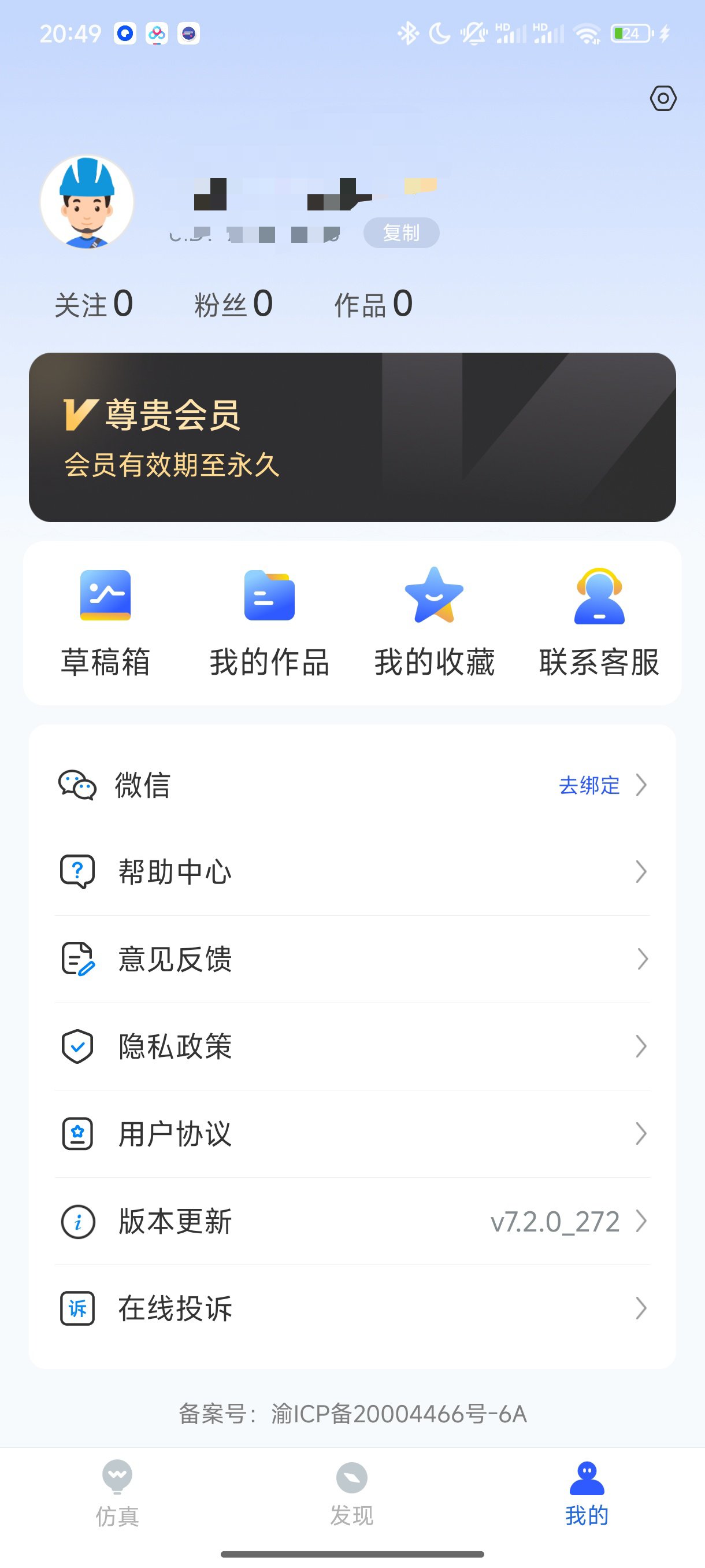Open settings via the hexagon gear icon
The width and height of the screenshot is (705, 1568).
[662, 99]
